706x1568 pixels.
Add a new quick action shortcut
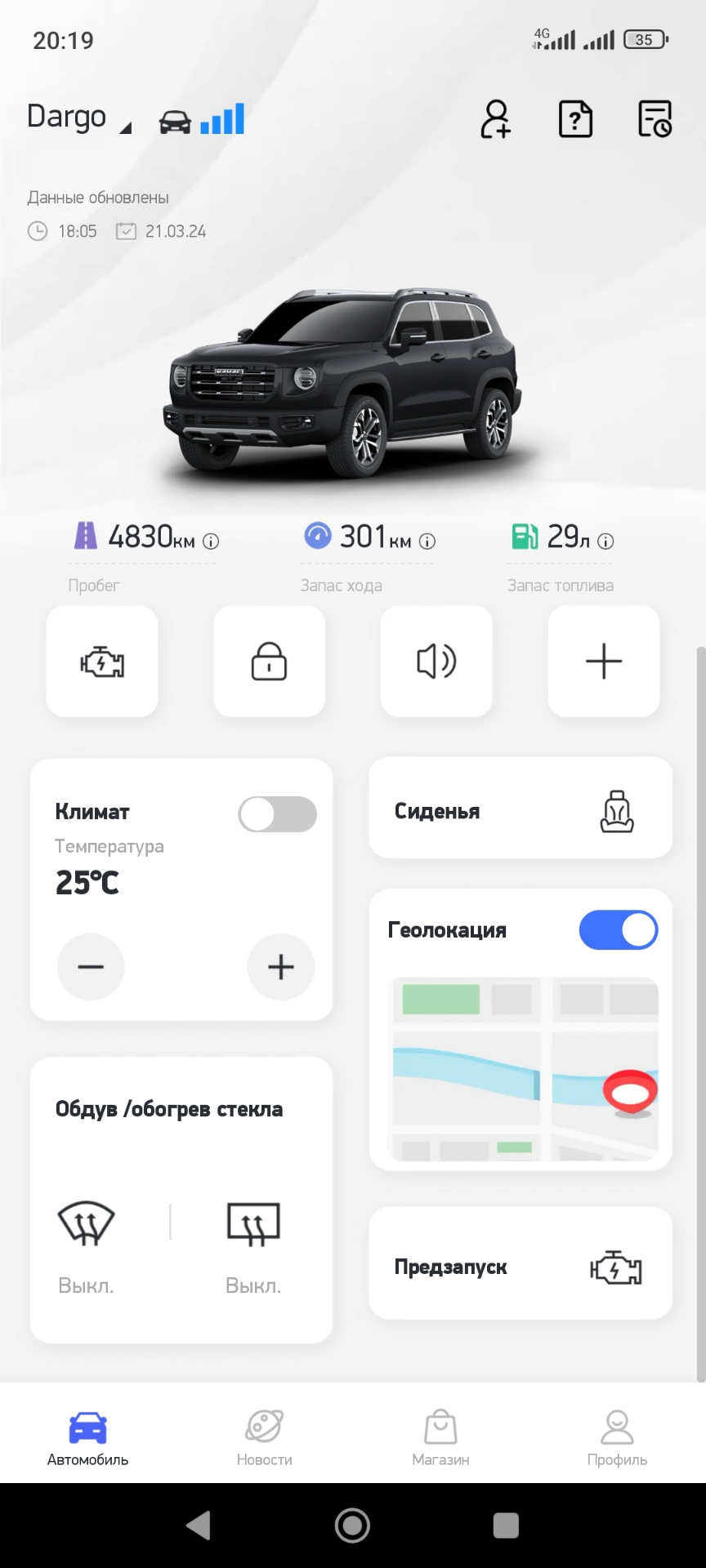pos(604,661)
